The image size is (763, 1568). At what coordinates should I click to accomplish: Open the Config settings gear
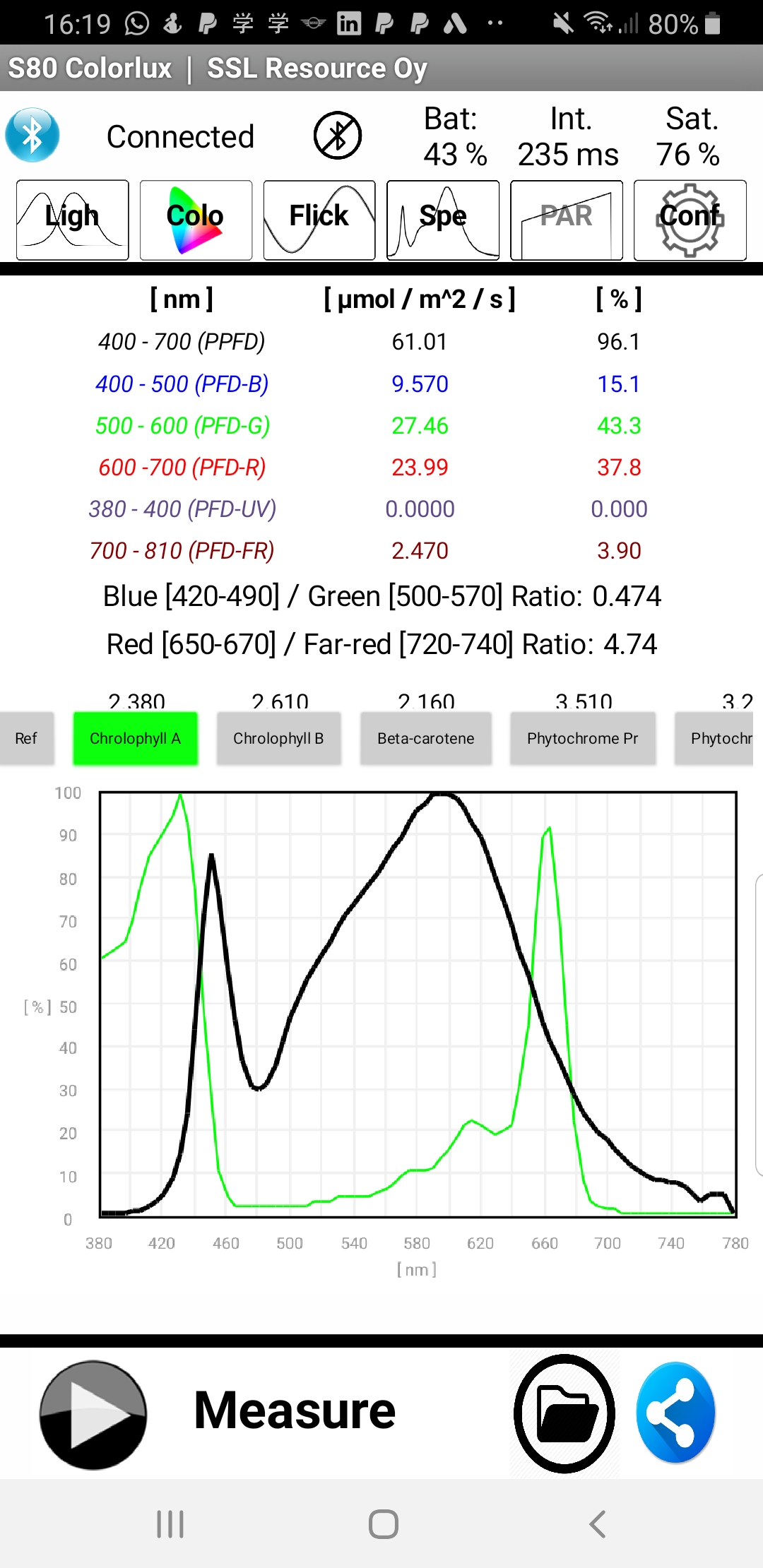[690, 220]
